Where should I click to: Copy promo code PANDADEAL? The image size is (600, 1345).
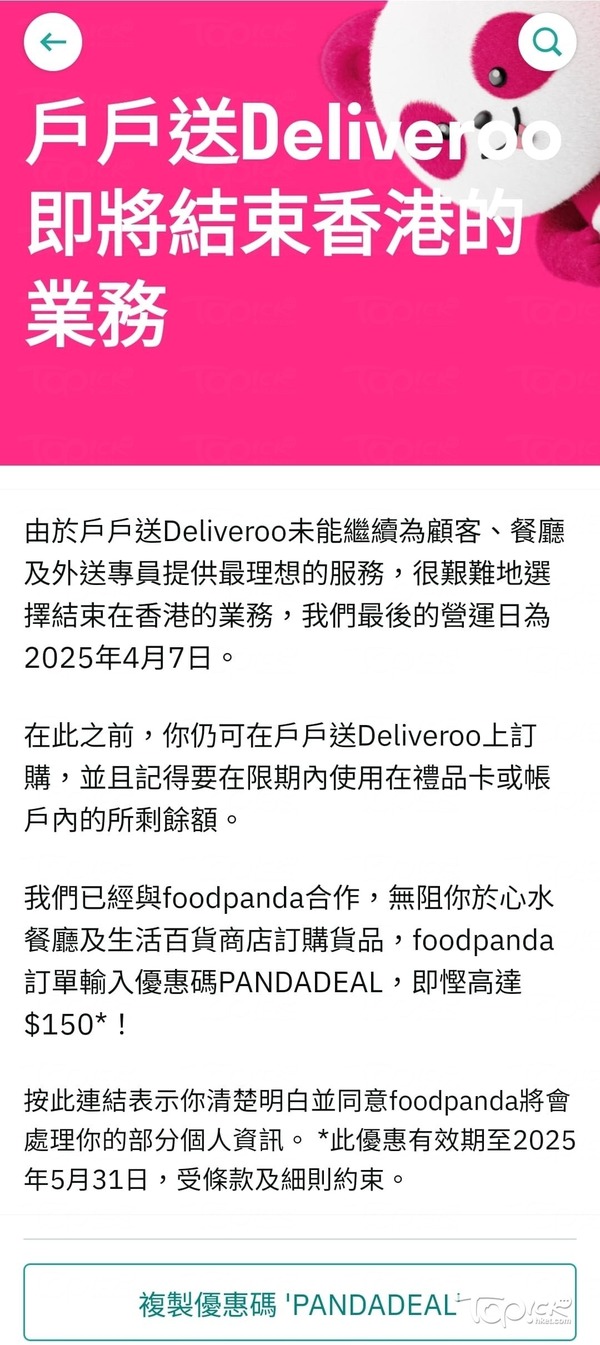[299, 1303]
